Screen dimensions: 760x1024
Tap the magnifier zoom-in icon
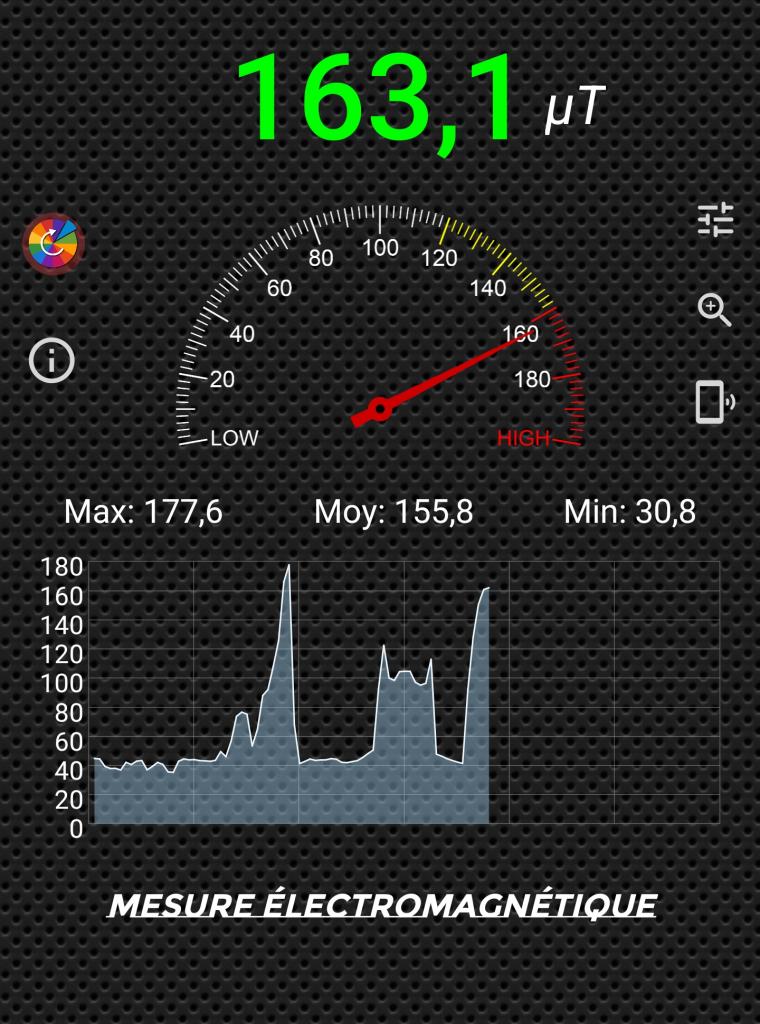pyautogui.click(x=715, y=310)
